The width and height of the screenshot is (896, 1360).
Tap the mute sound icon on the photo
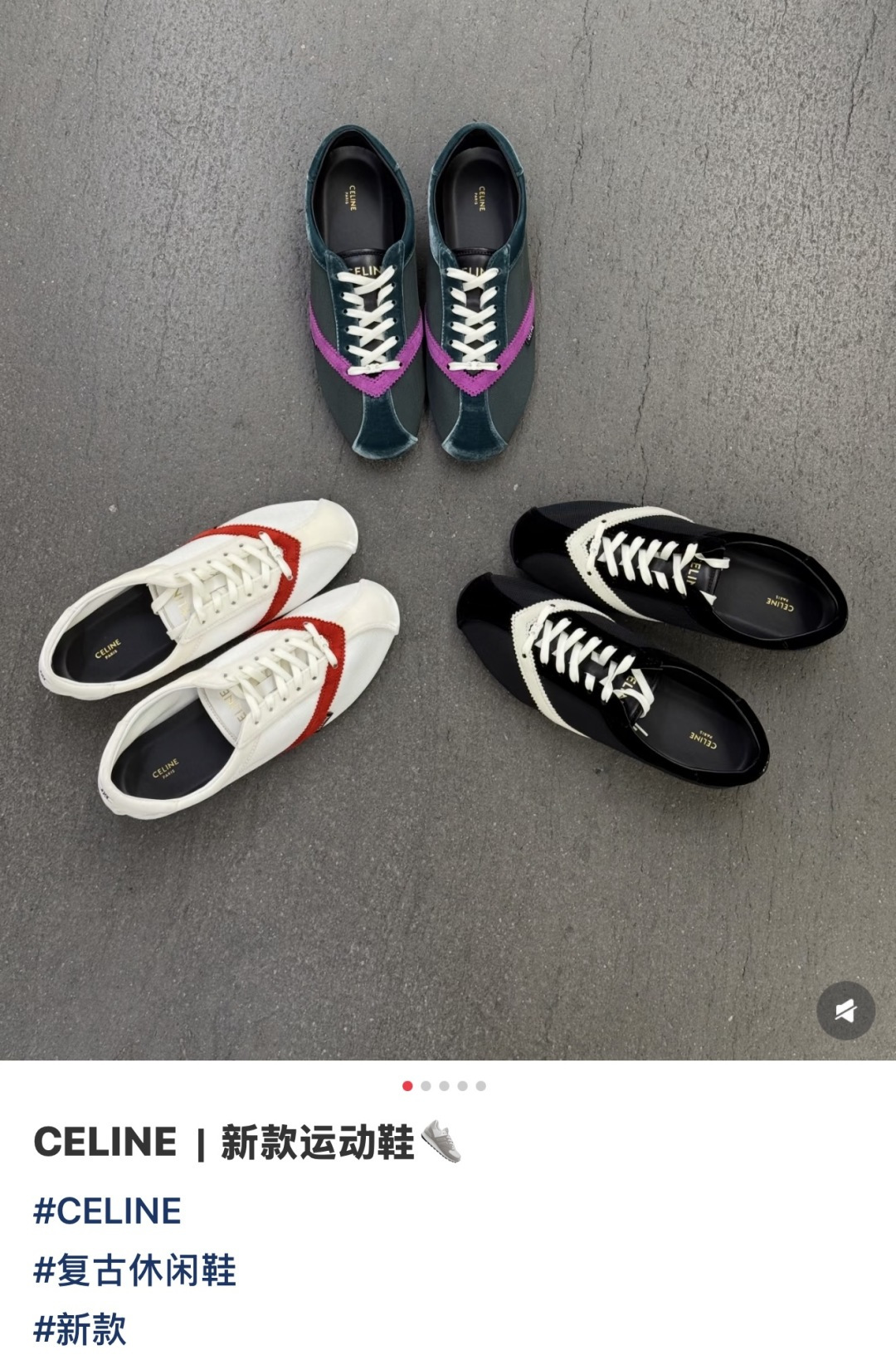click(x=845, y=1011)
